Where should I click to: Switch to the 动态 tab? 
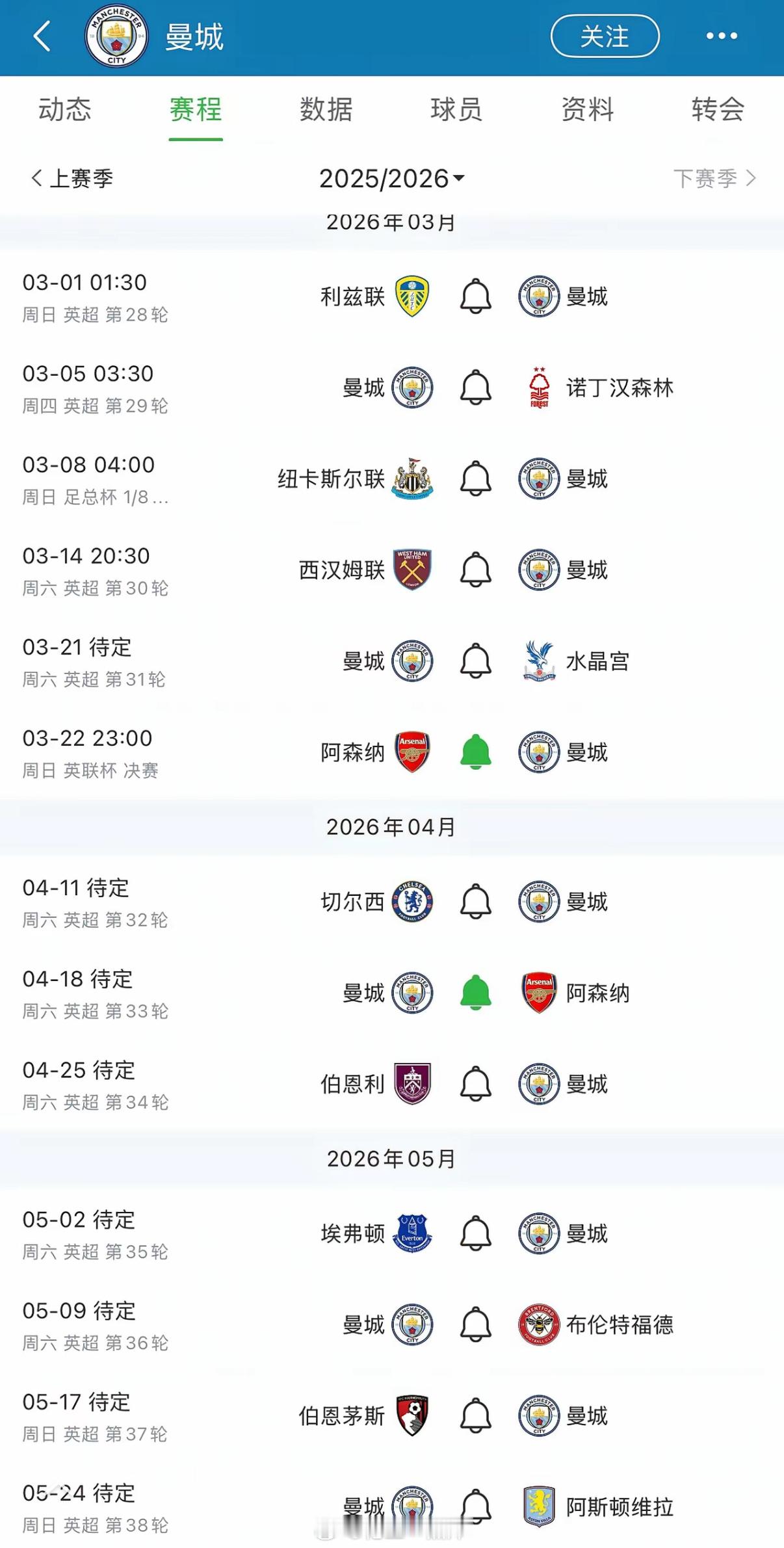(65, 109)
